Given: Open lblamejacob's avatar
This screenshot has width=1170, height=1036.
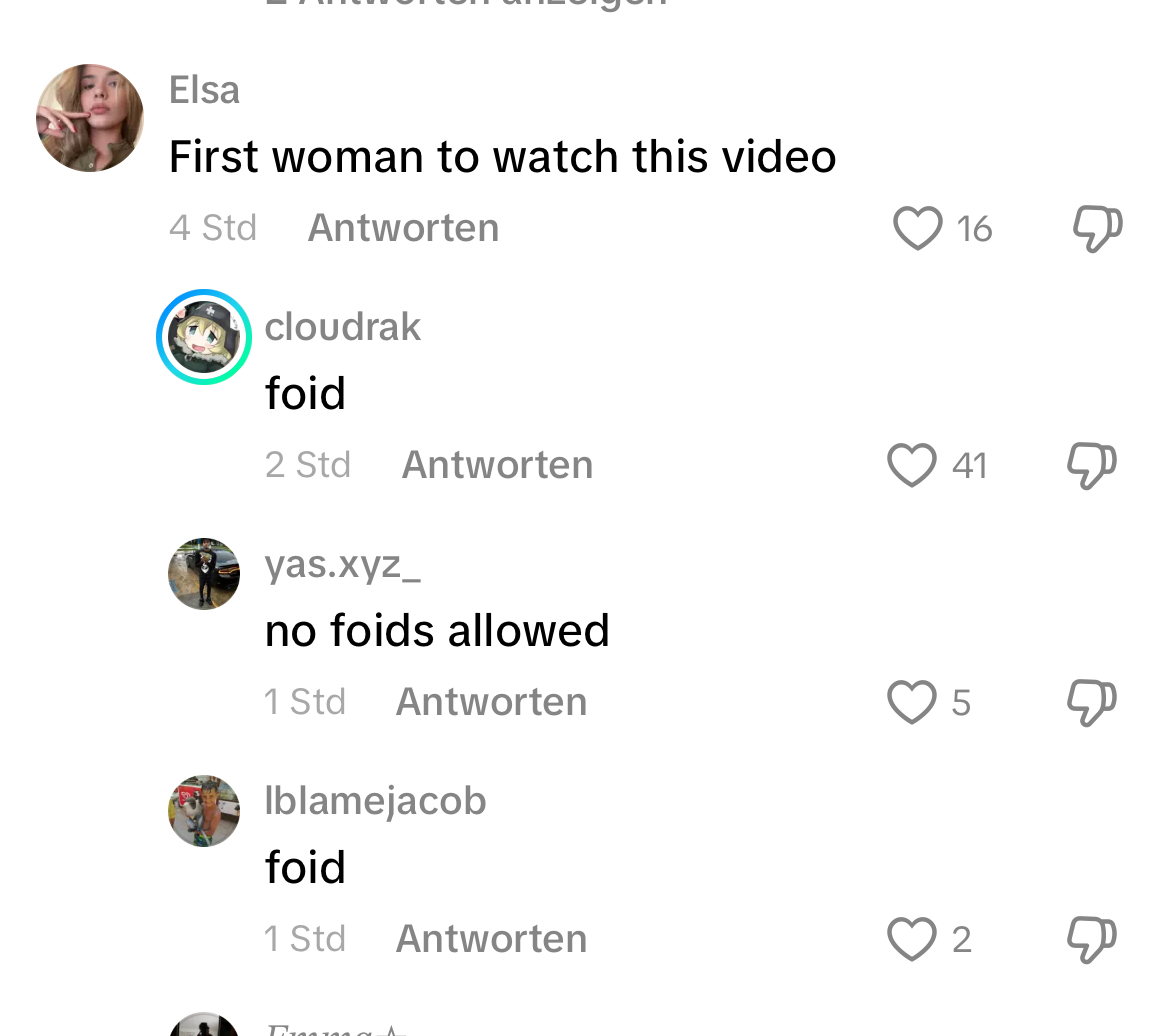Looking at the screenshot, I should (x=204, y=811).
